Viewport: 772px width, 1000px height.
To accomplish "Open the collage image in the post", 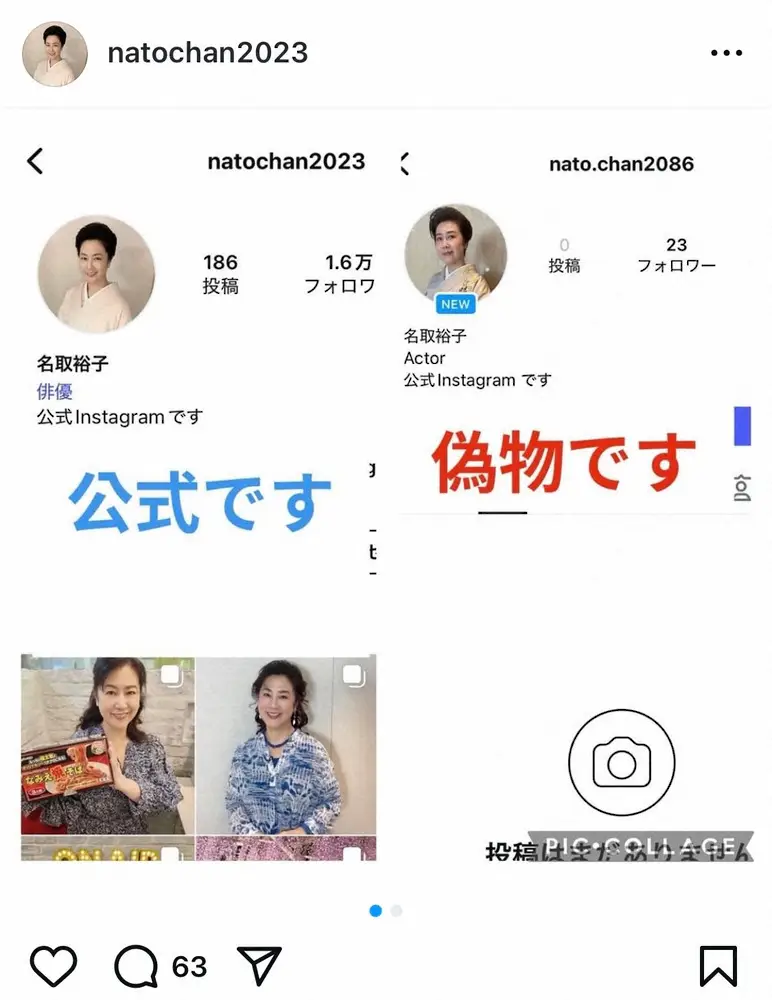I will point(386,500).
